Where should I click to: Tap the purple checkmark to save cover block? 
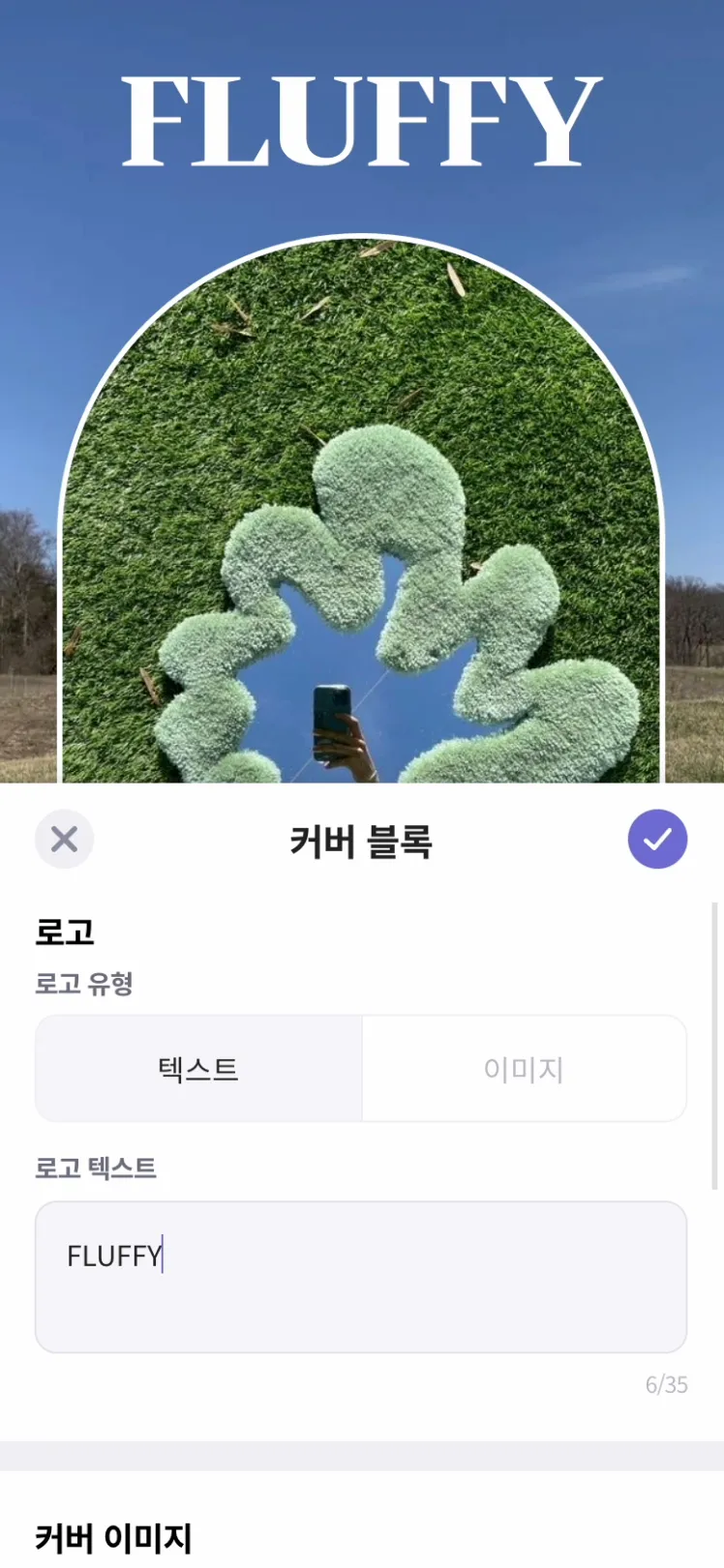(657, 840)
